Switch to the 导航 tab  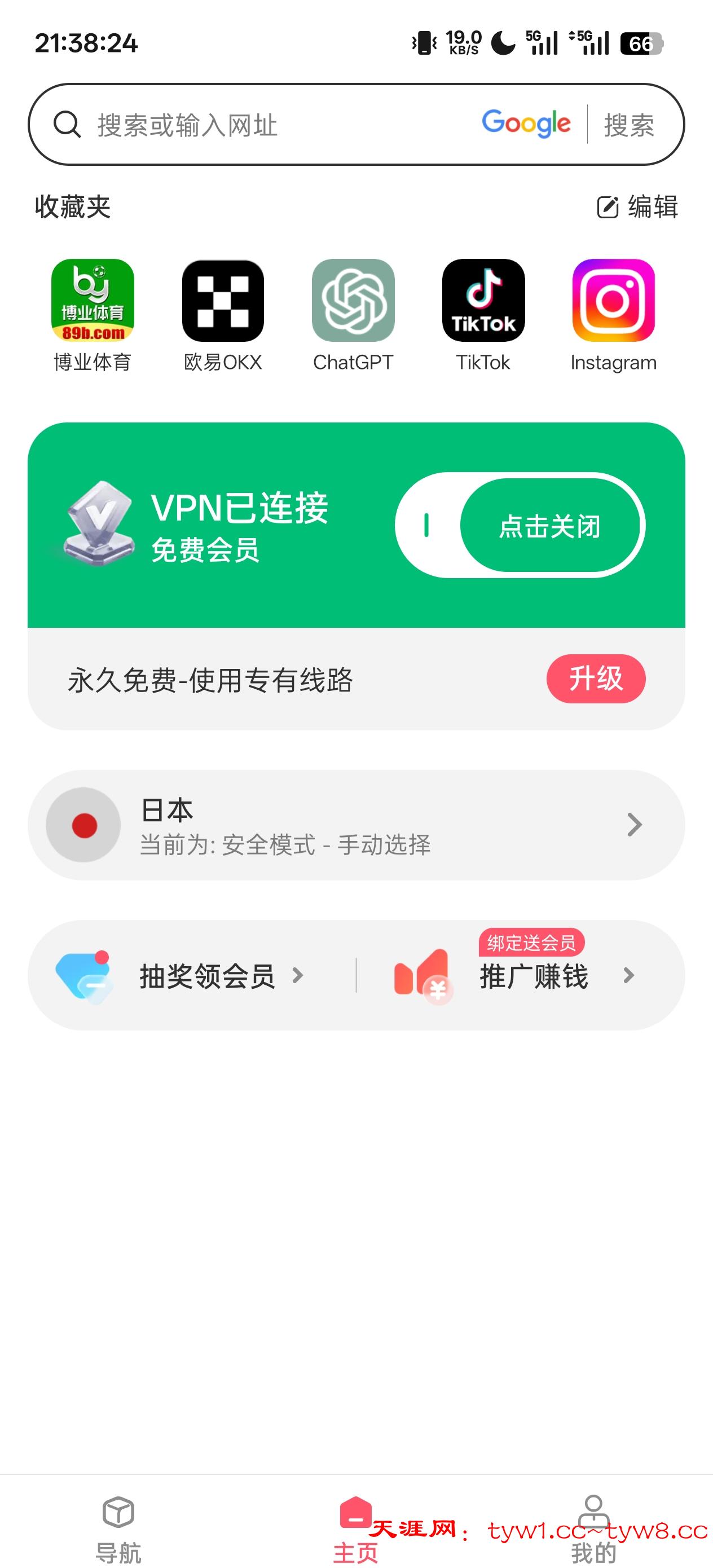coord(118,1528)
